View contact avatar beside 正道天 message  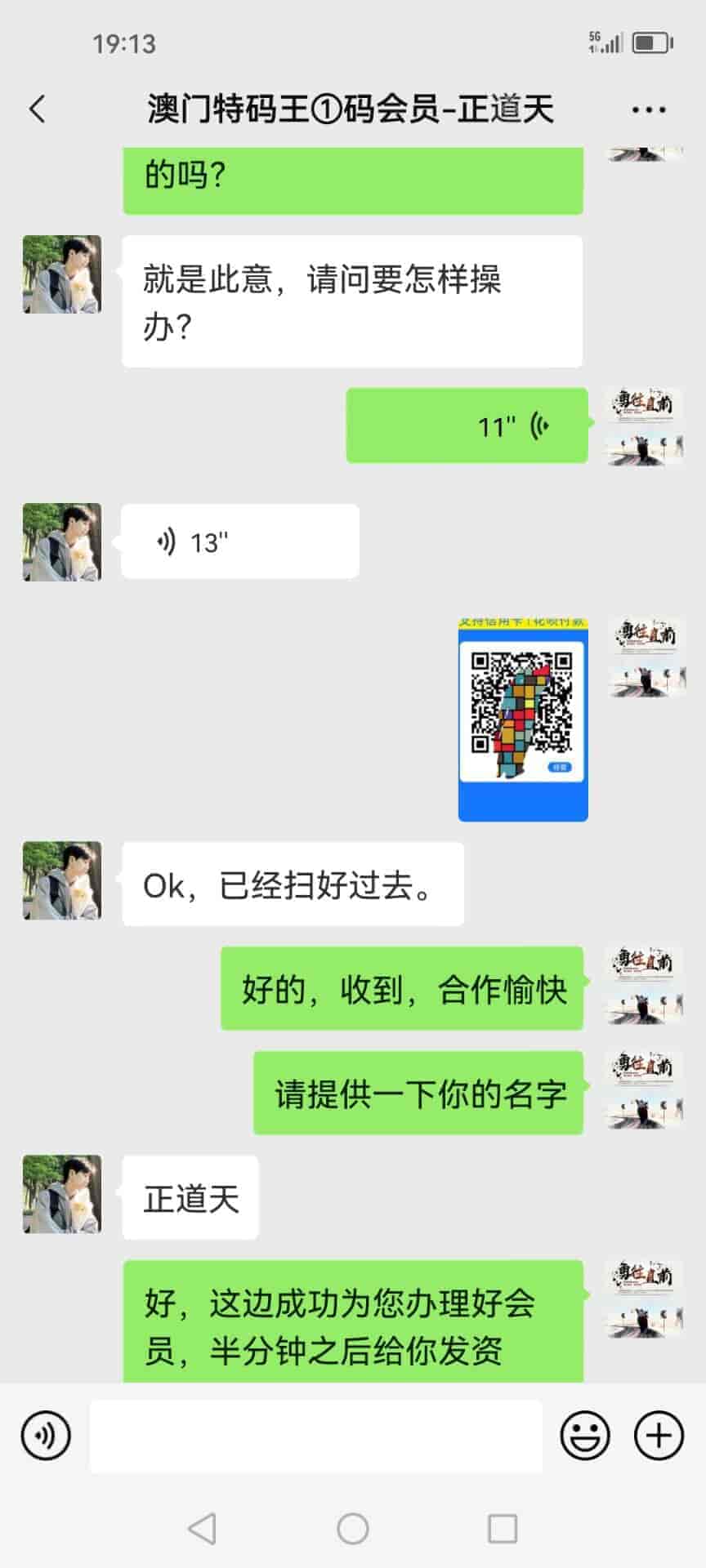click(x=62, y=1194)
